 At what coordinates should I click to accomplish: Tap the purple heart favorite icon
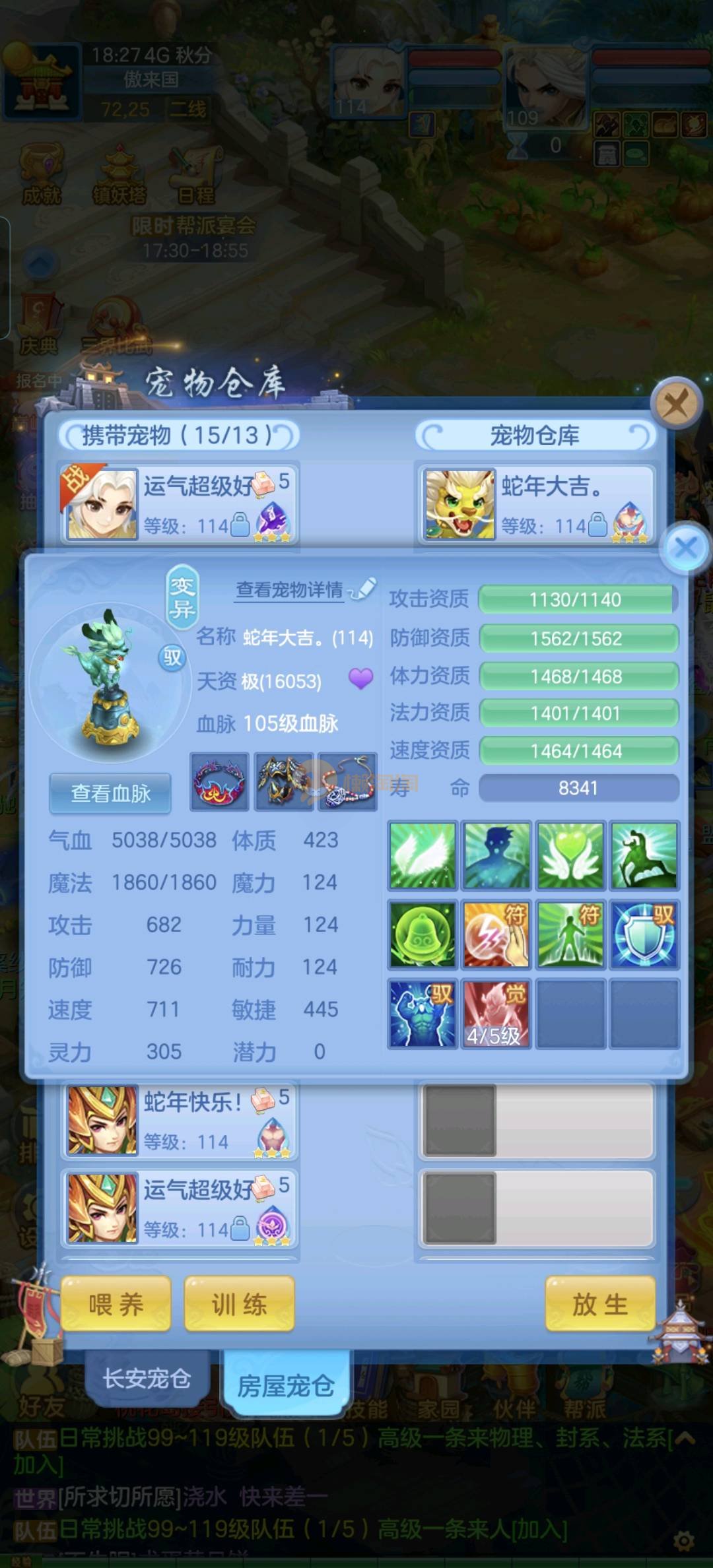tap(360, 678)
